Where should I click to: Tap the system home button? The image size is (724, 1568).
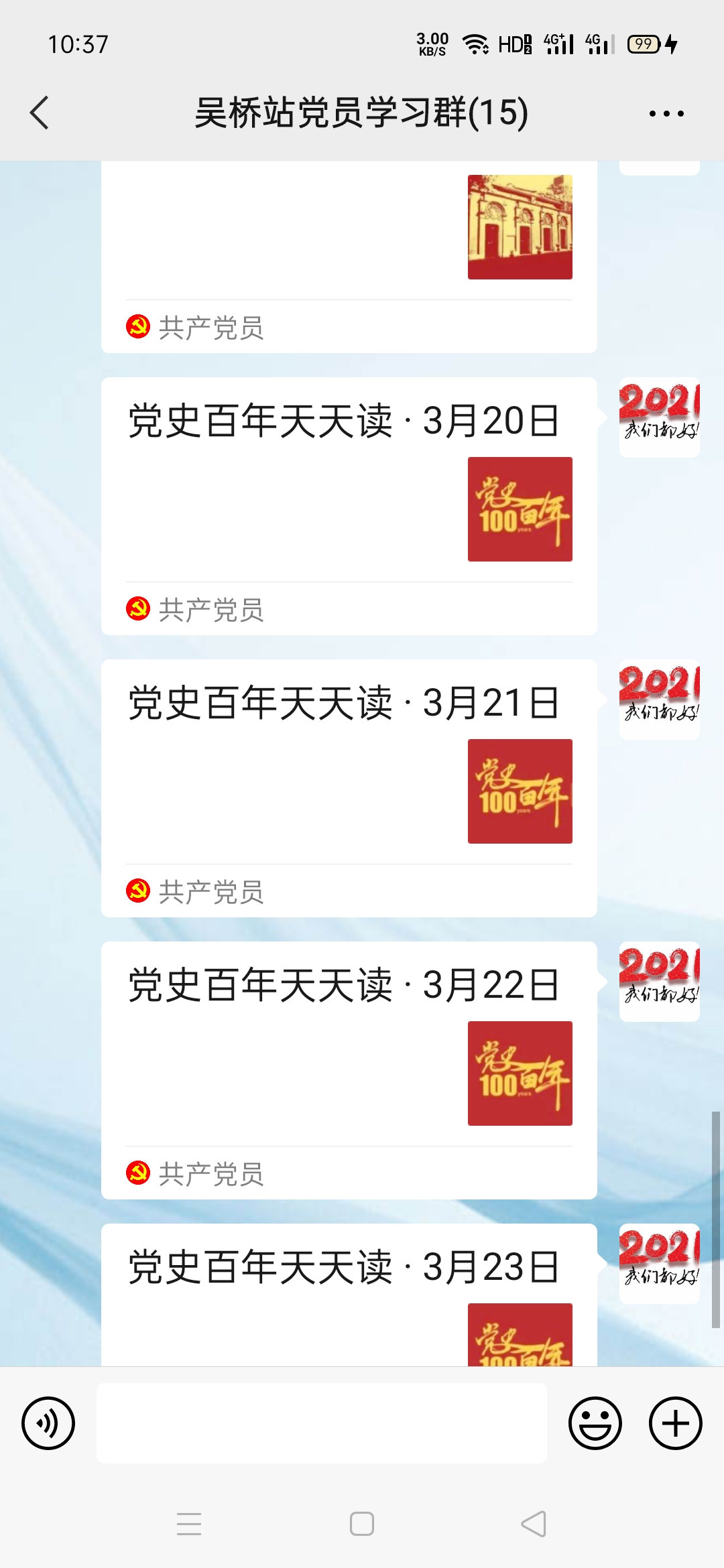[x=362, y=1524]
